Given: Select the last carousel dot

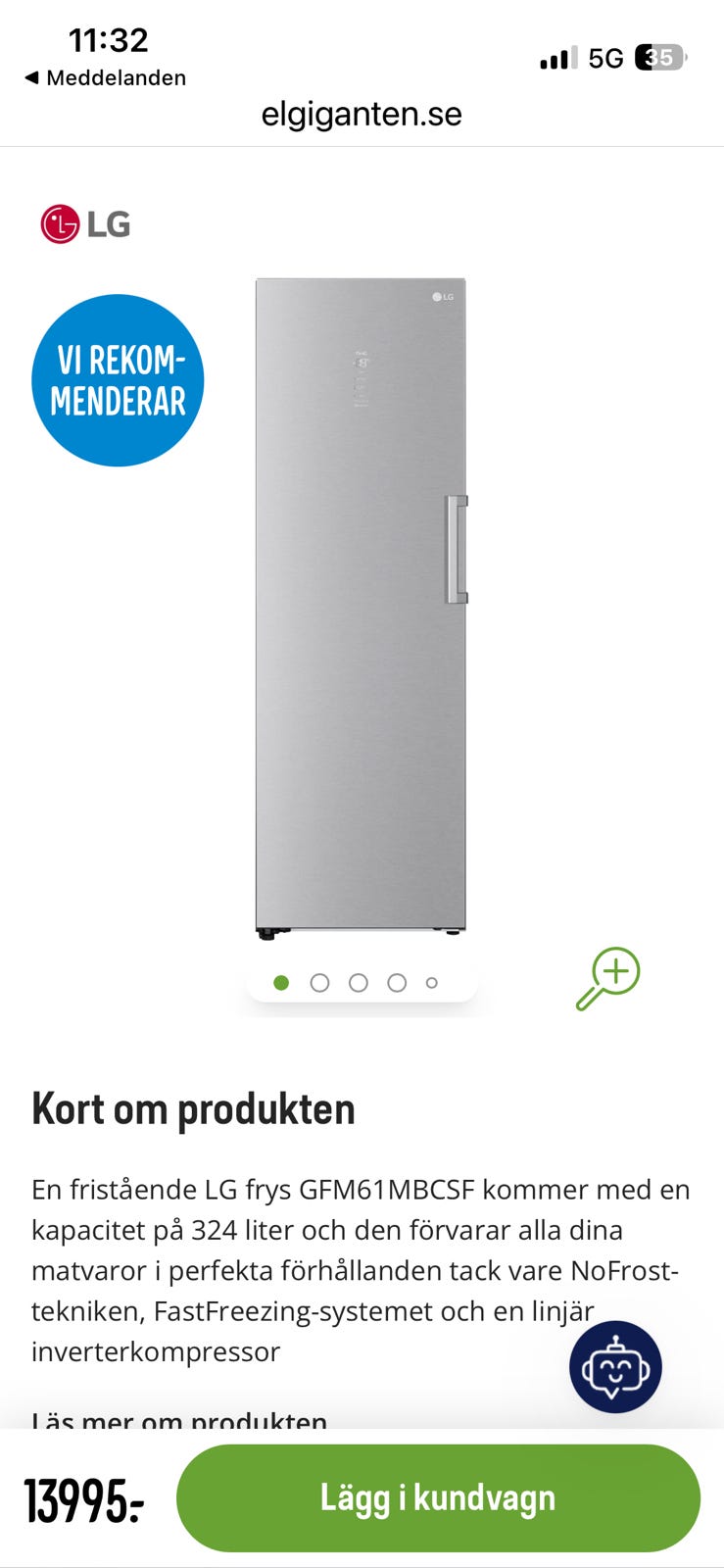Looking at the screenshot, I should [x=431, y=982].
